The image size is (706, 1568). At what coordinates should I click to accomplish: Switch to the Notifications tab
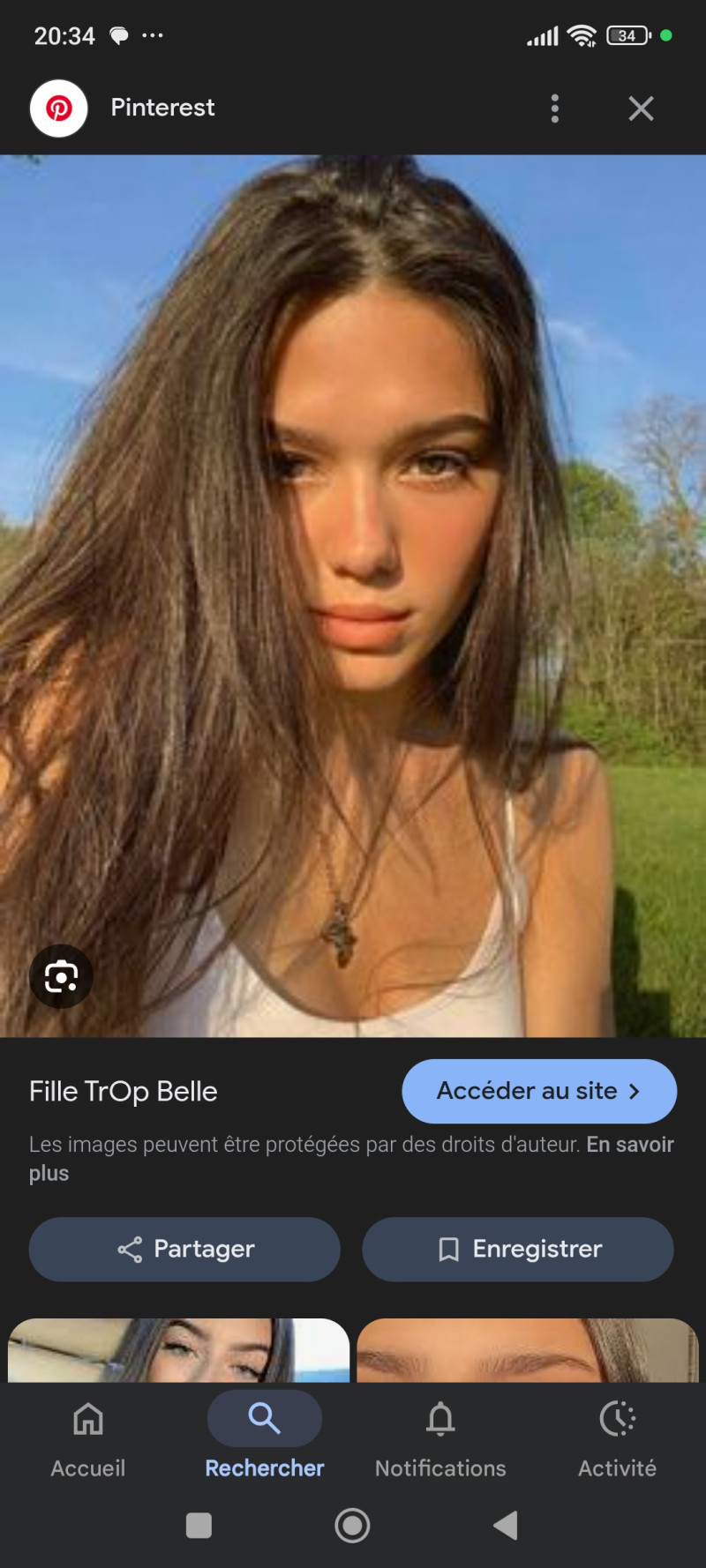coord(440,1436)
